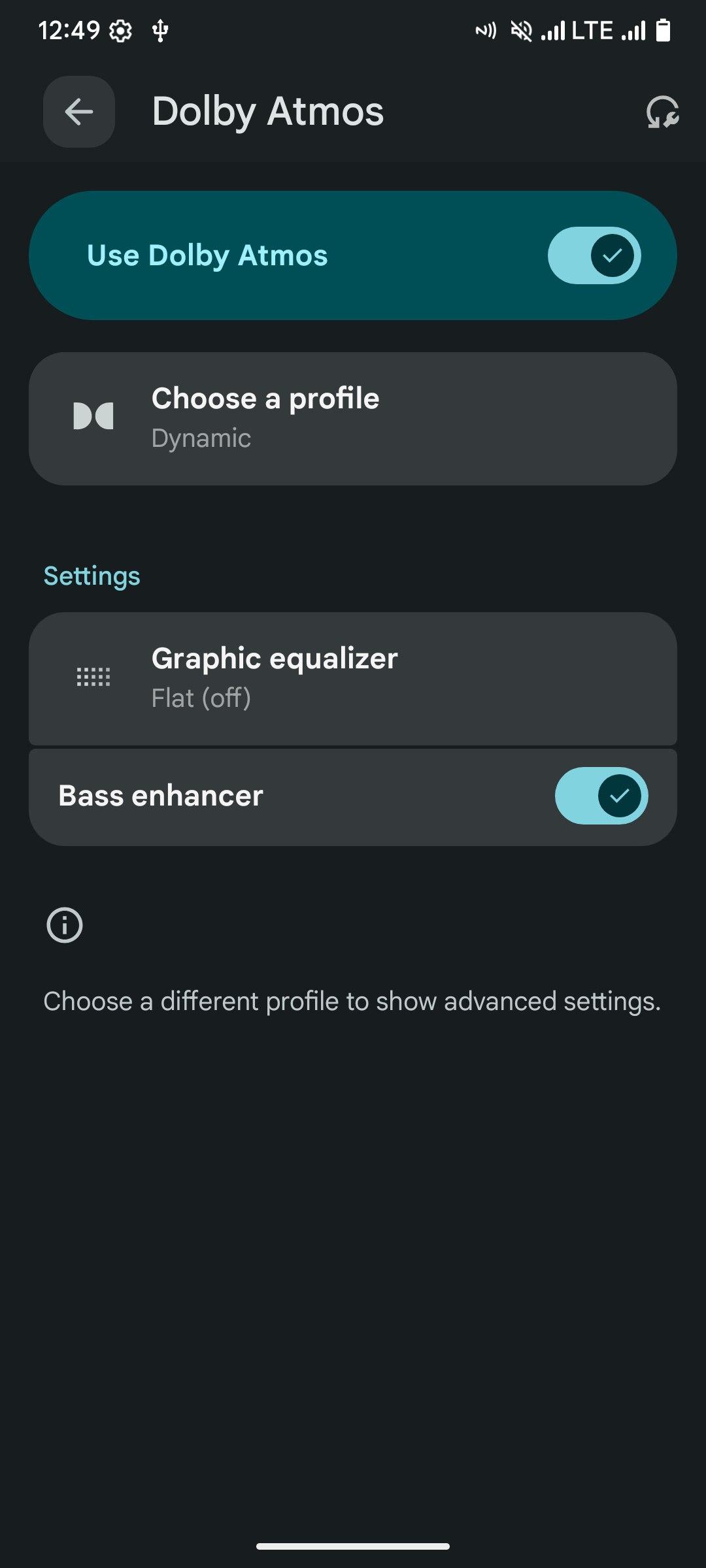Image resolution: width=706 pixels, height=1568 pixels.
Task: Go back from Dolby Atmos settings
Action: 79,112
